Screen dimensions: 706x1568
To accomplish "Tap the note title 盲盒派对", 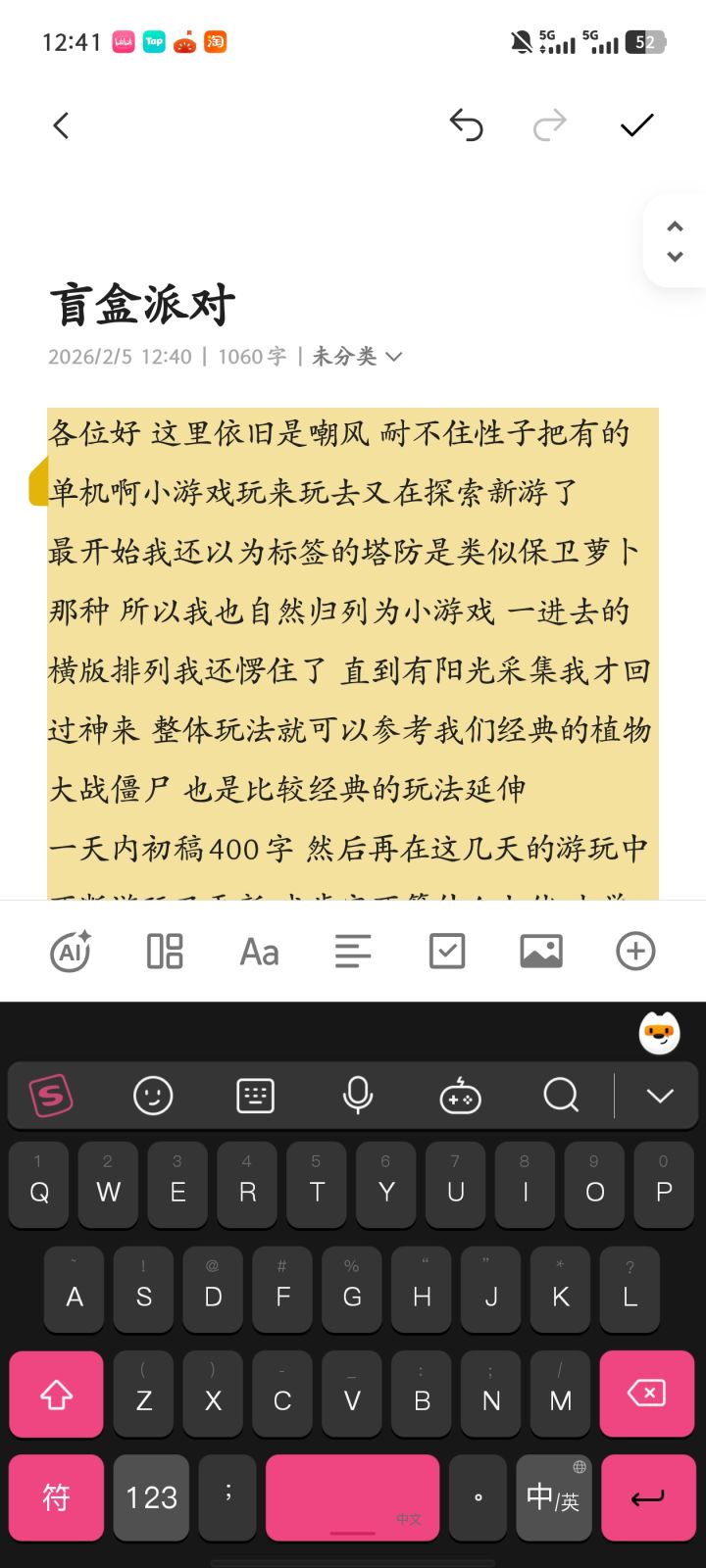I will click(140, 304).
